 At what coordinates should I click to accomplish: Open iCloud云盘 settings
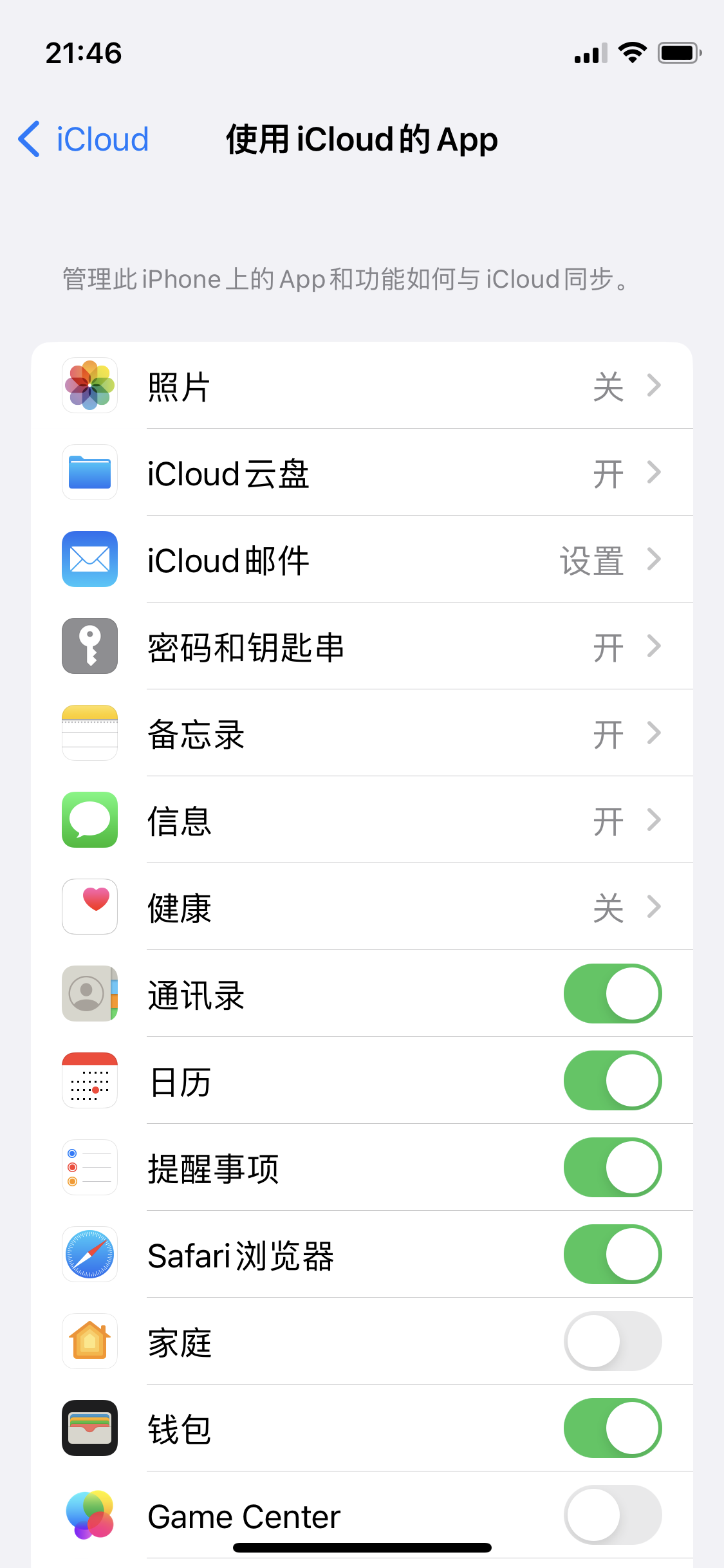coord(362,473)
